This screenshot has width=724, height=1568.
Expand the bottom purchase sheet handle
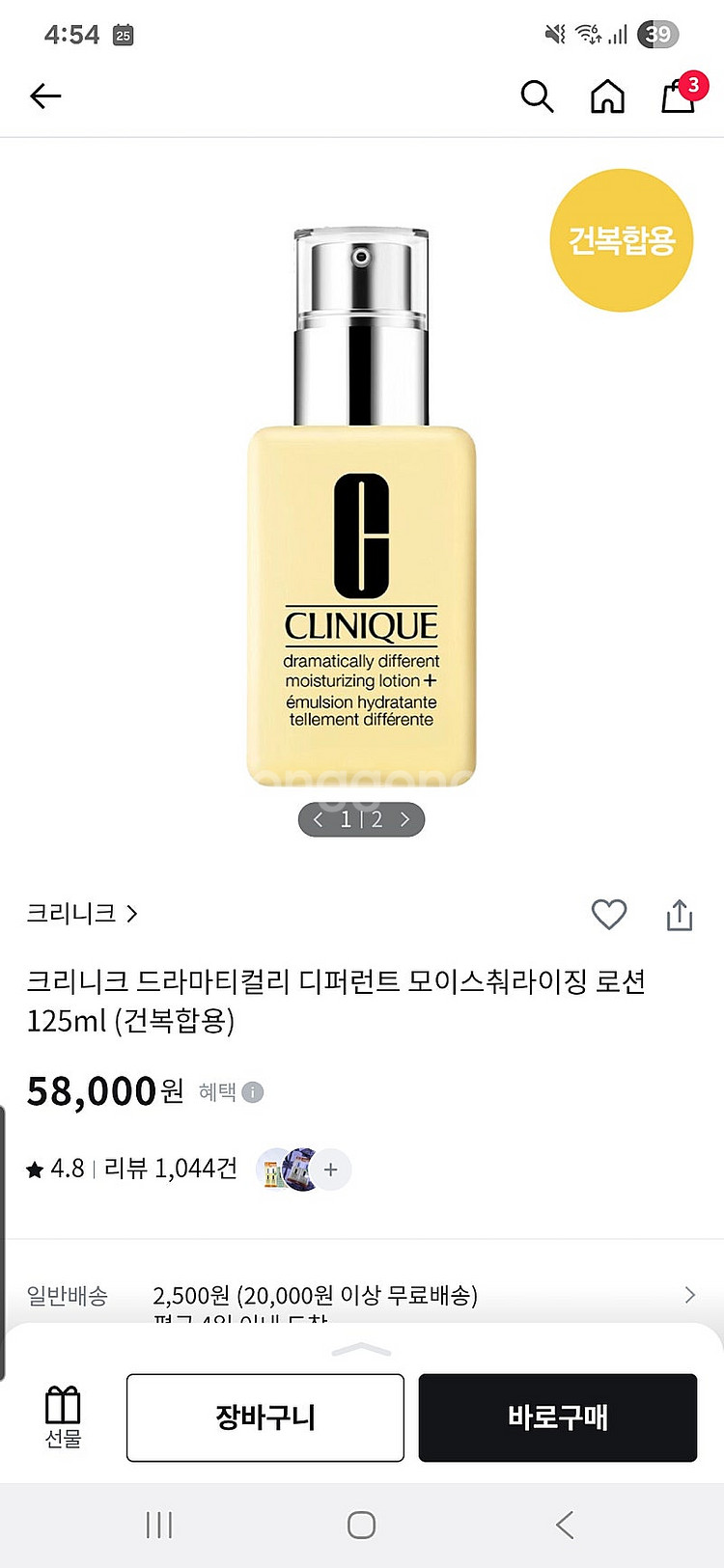[x=361, y=1350]
